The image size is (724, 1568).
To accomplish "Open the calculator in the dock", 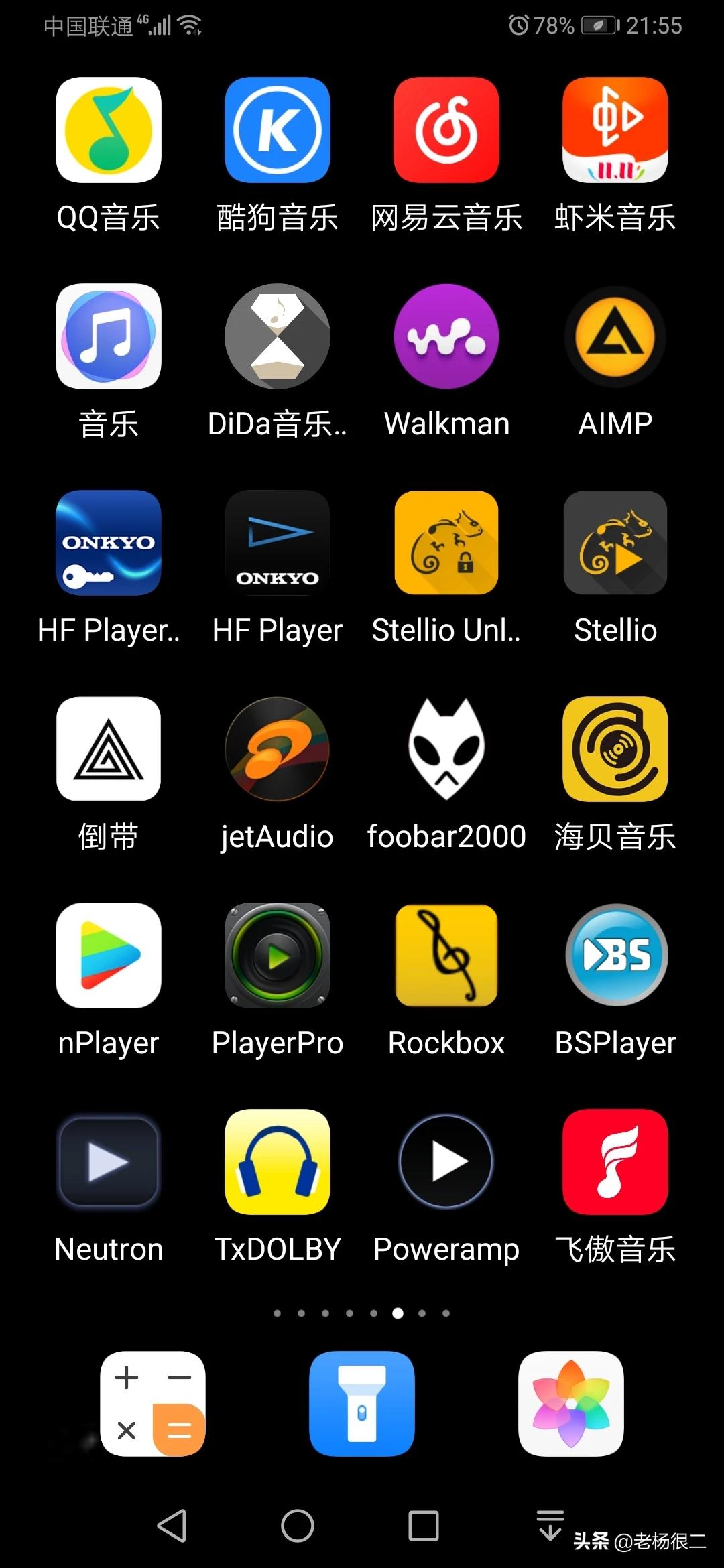I will tap(153, 1404).
